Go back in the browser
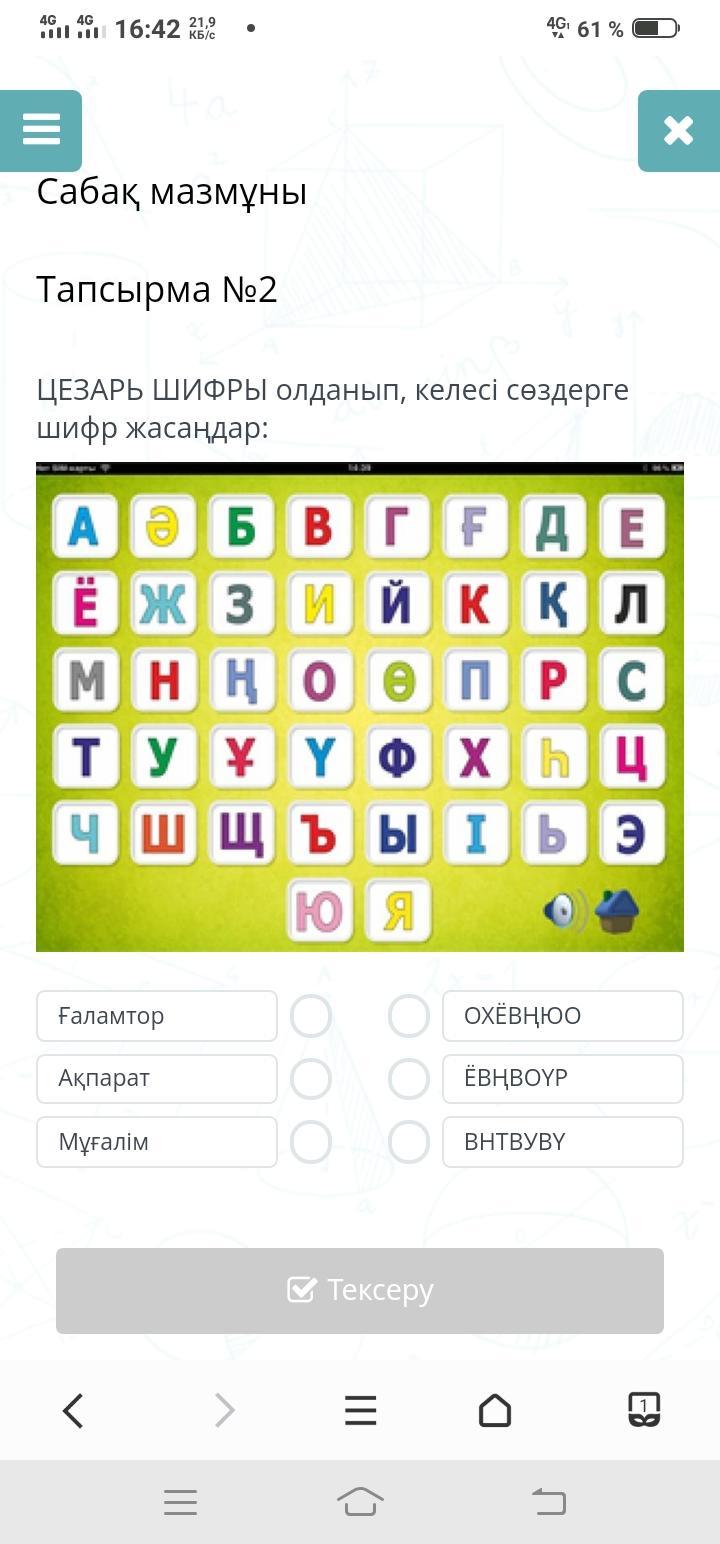The height and width of the screenshot is (1544, 720). tap(73, 1410)
